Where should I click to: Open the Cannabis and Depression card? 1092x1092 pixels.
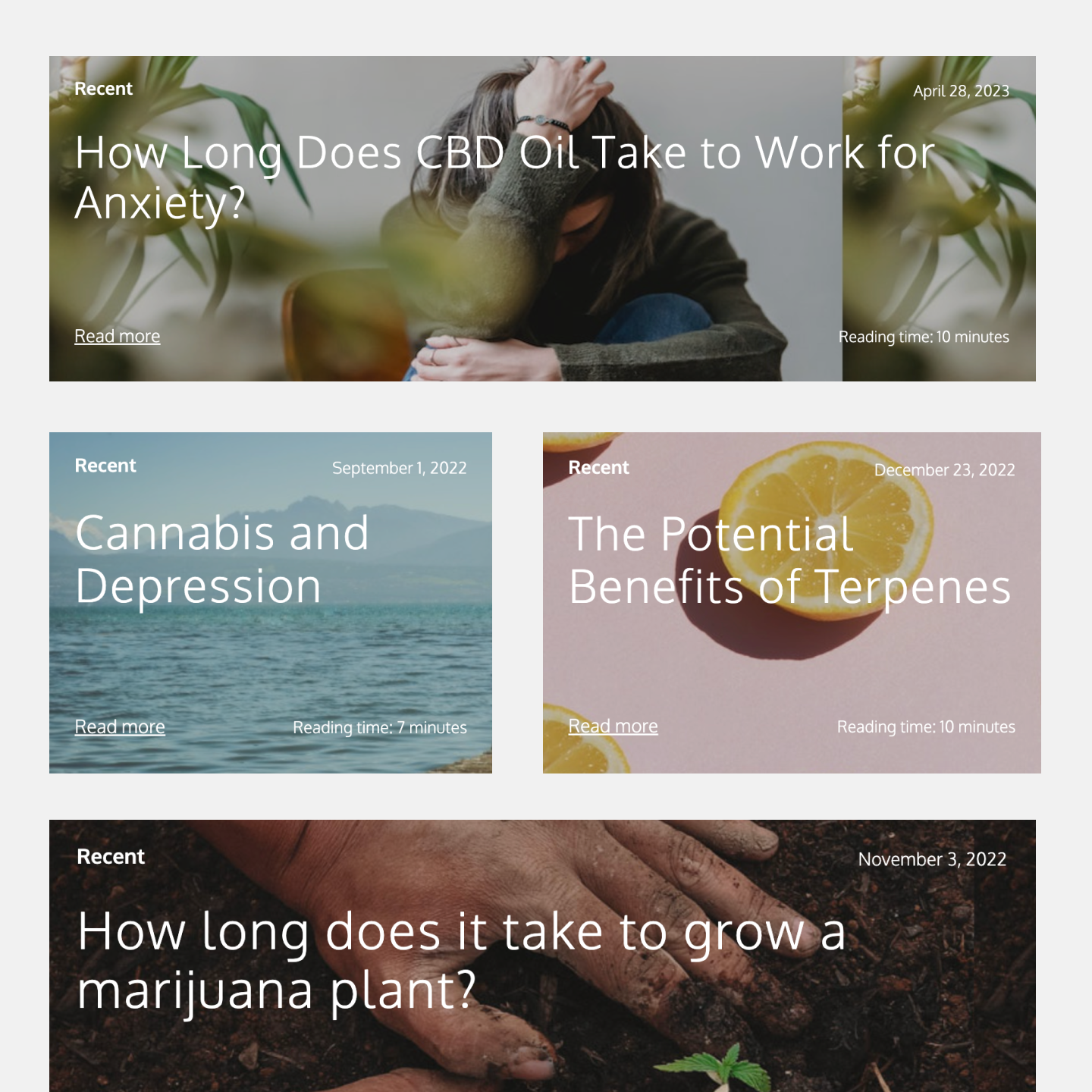[222, 560]
